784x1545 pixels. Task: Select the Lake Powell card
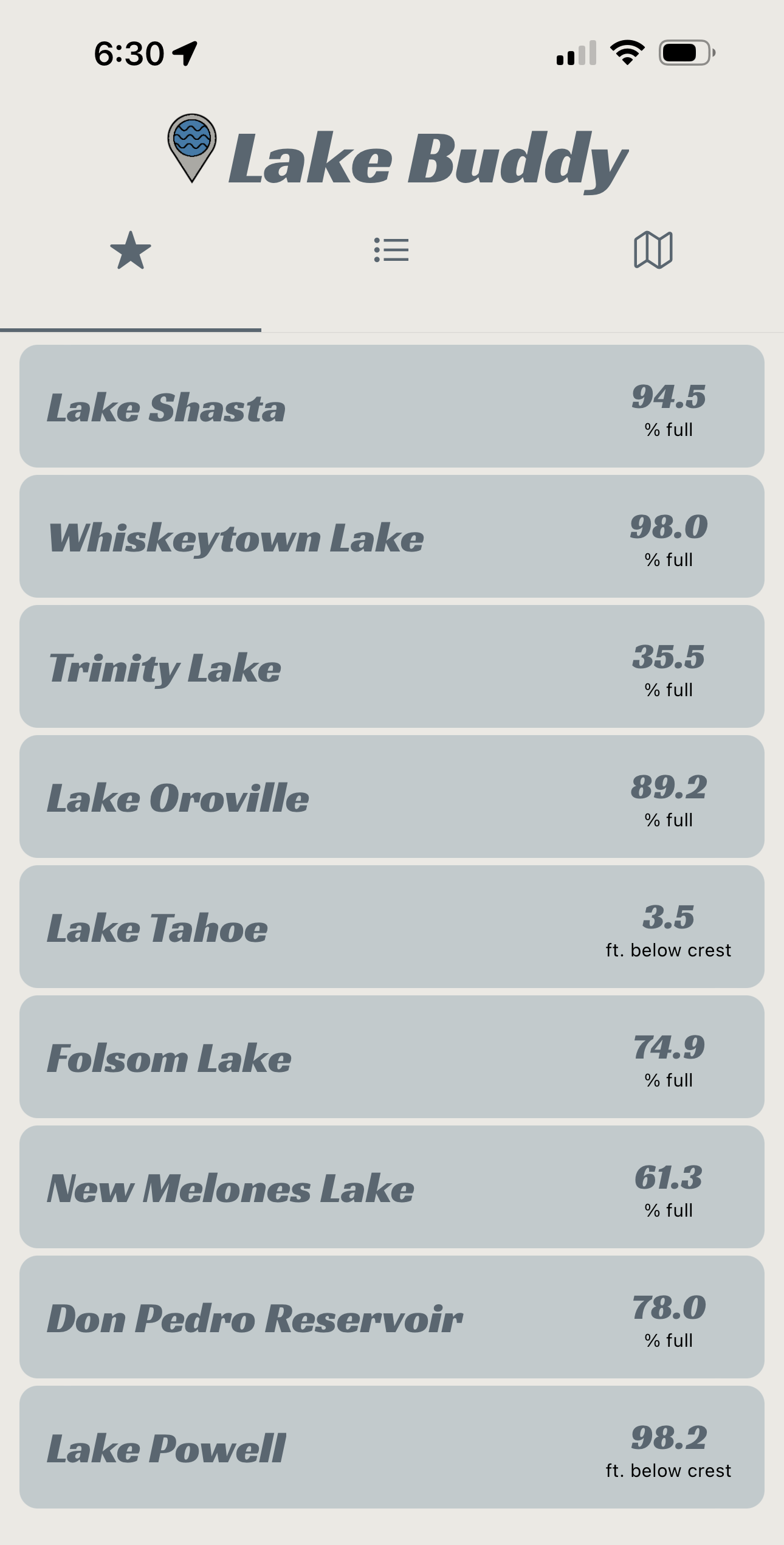coord(391,1447)
